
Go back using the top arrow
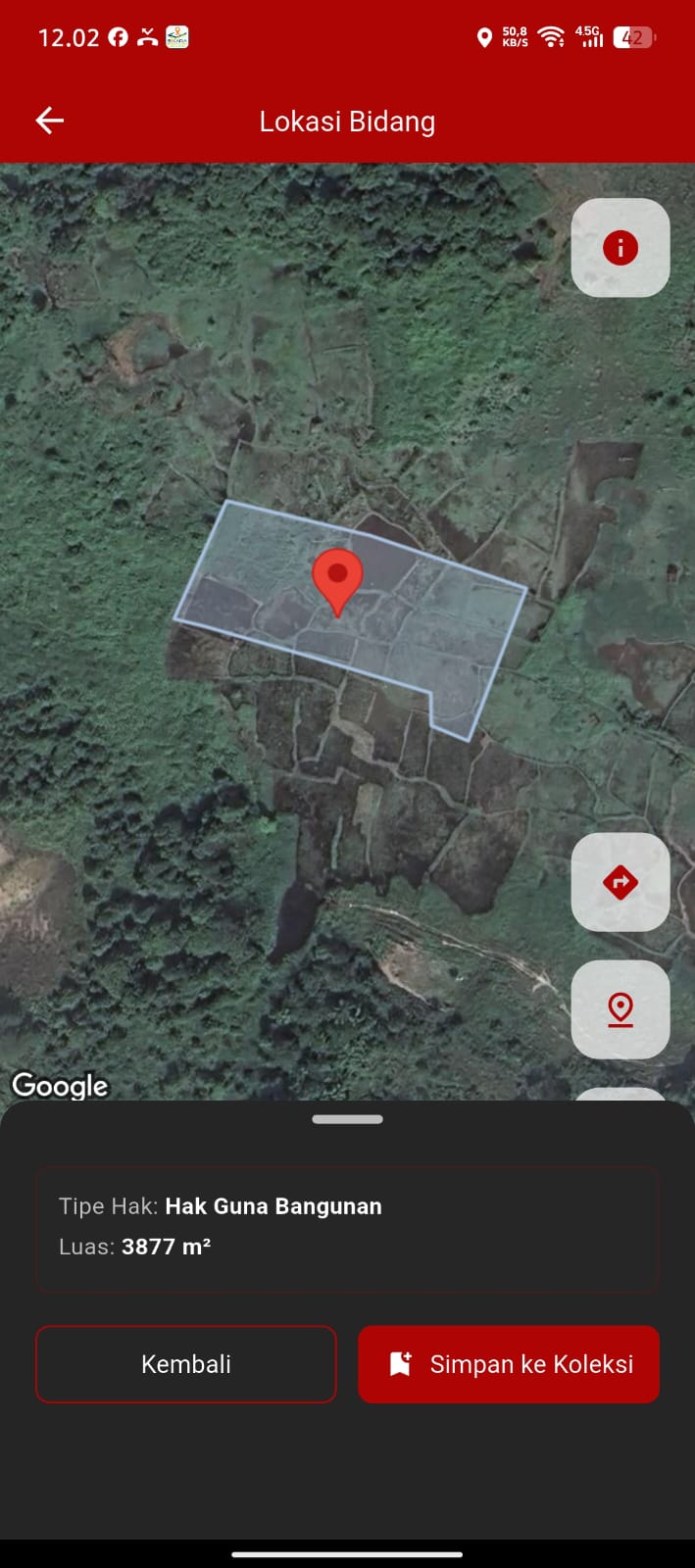(50, 121)
